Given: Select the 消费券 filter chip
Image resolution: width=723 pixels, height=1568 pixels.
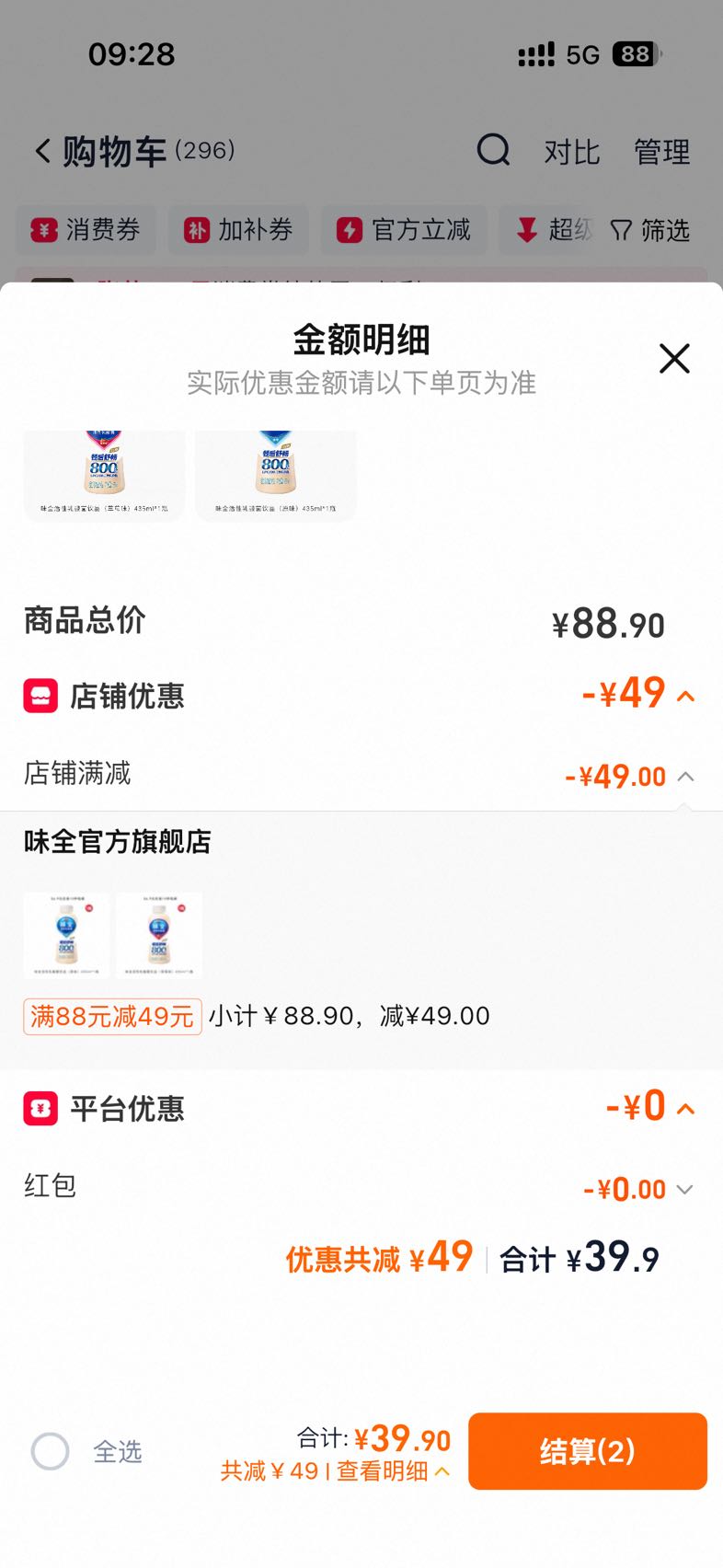Looking at the screenshot, I should coord(86,230).
